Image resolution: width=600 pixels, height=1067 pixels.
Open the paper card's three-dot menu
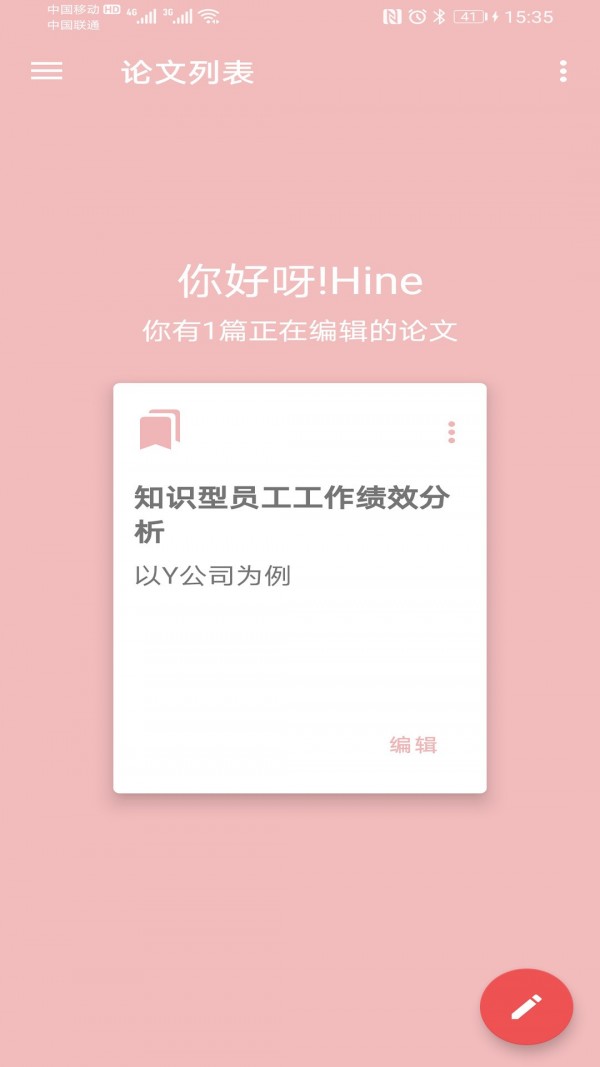click(451, 432)
